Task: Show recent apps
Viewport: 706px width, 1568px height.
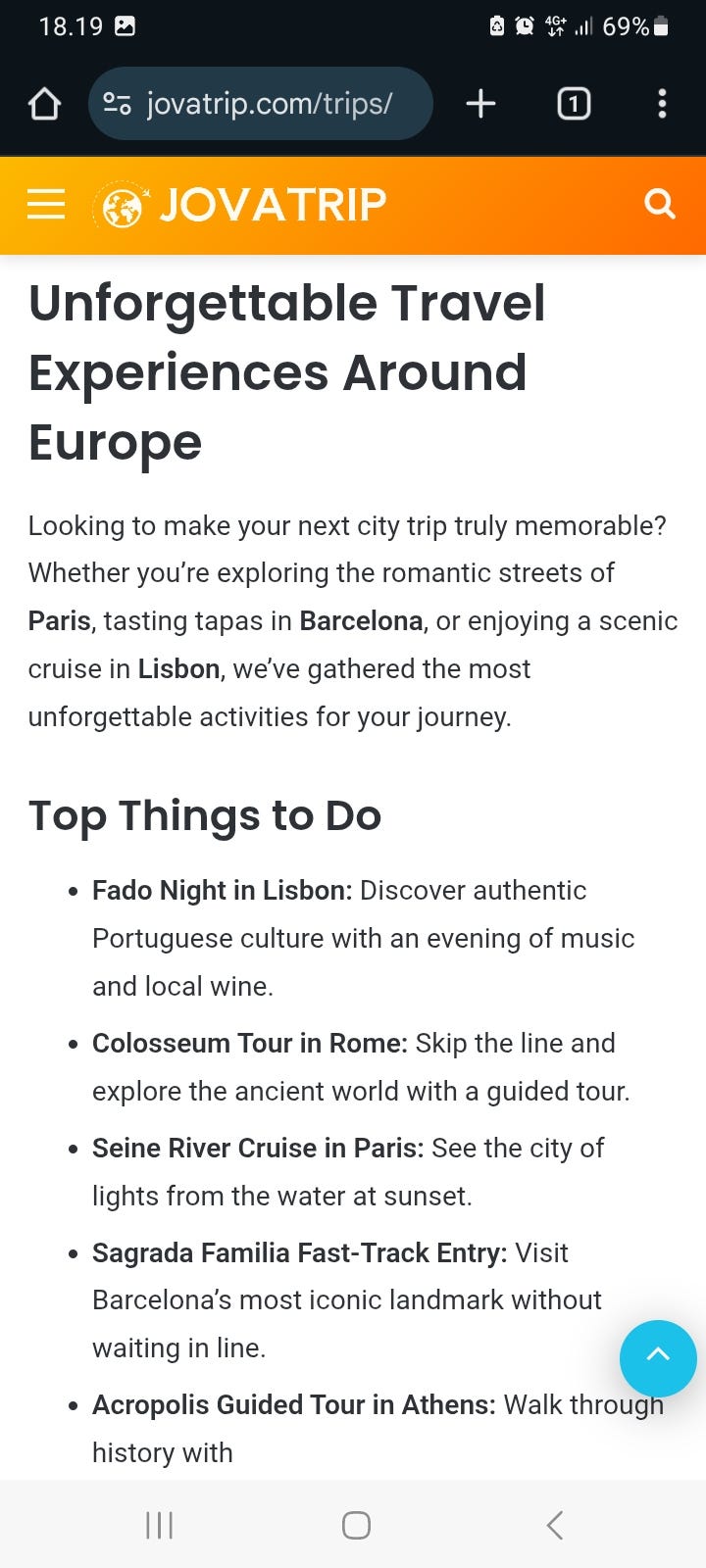Action: [159, 1525]
